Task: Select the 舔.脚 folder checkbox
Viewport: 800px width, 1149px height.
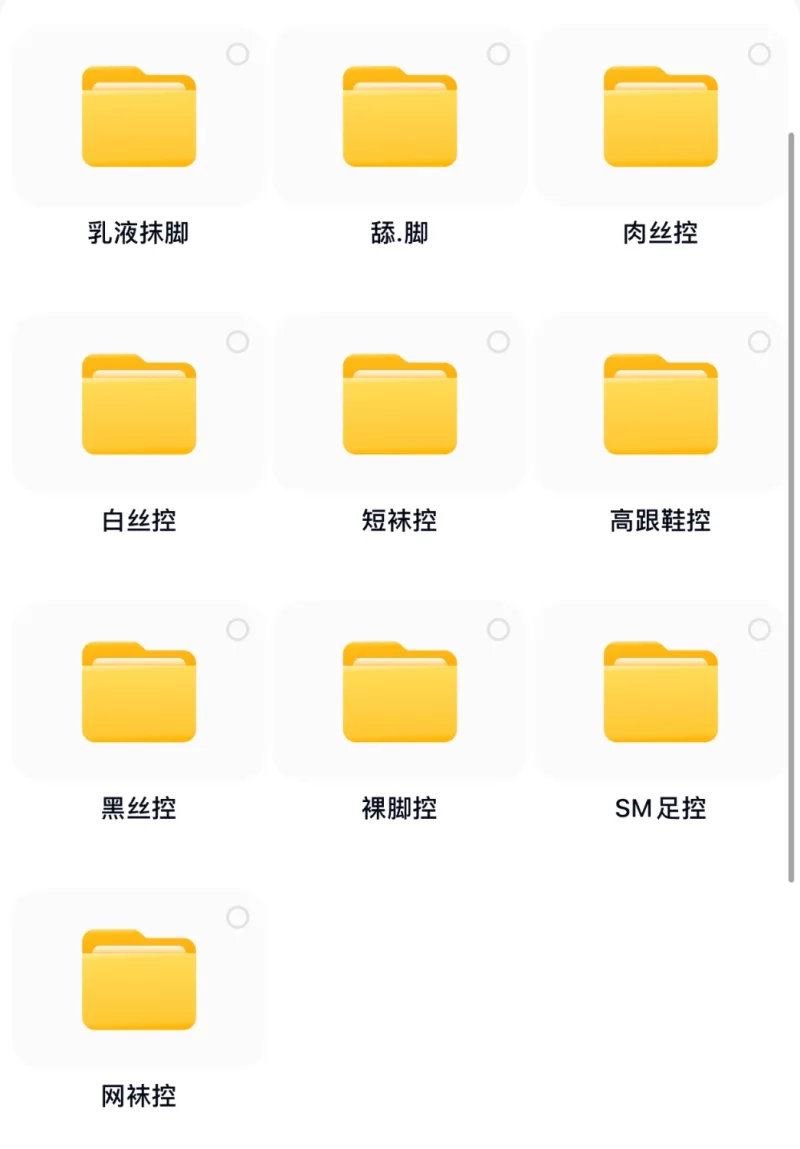Action: tap(498, 55)
